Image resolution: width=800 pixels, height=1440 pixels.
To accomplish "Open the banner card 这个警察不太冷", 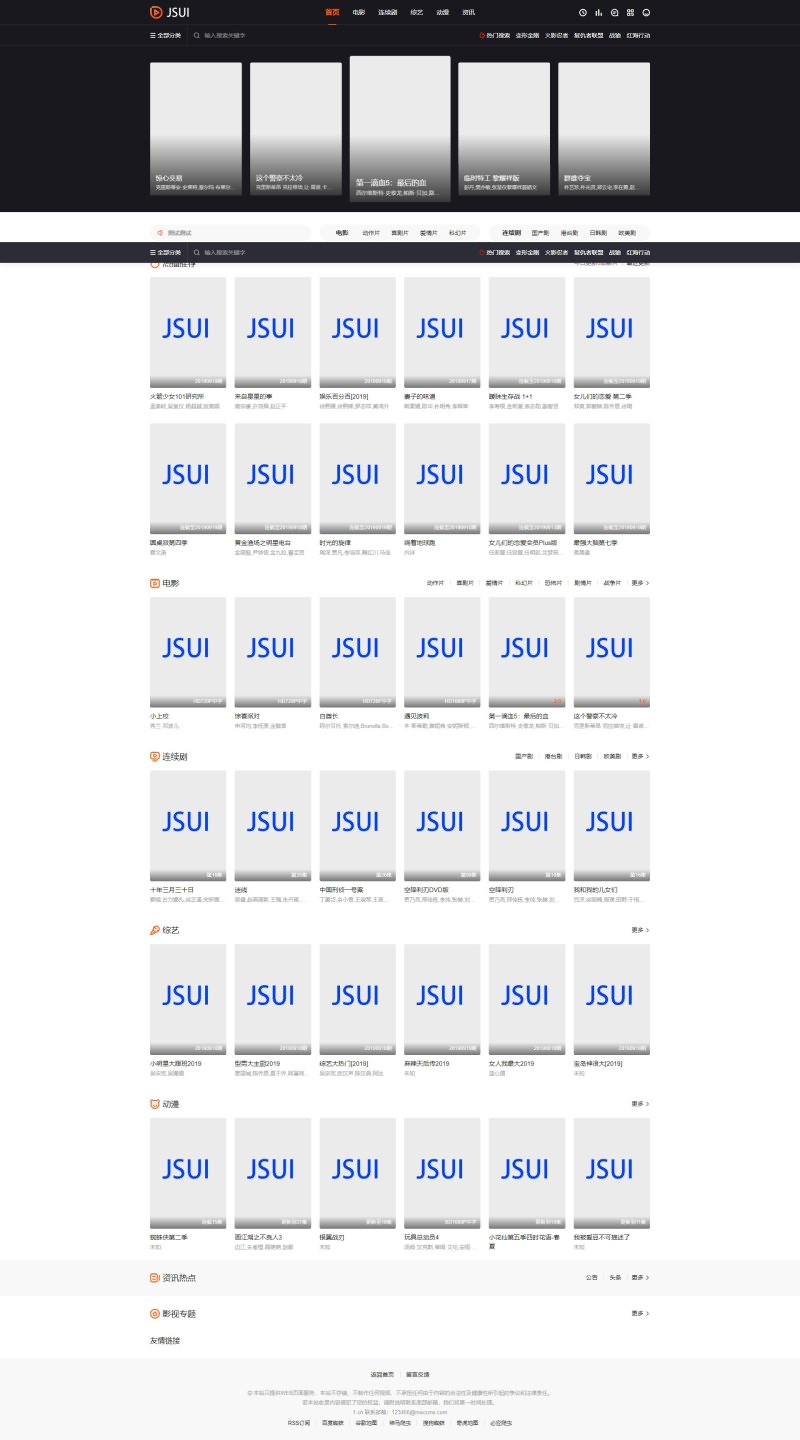I will click(x=295, y=128).
